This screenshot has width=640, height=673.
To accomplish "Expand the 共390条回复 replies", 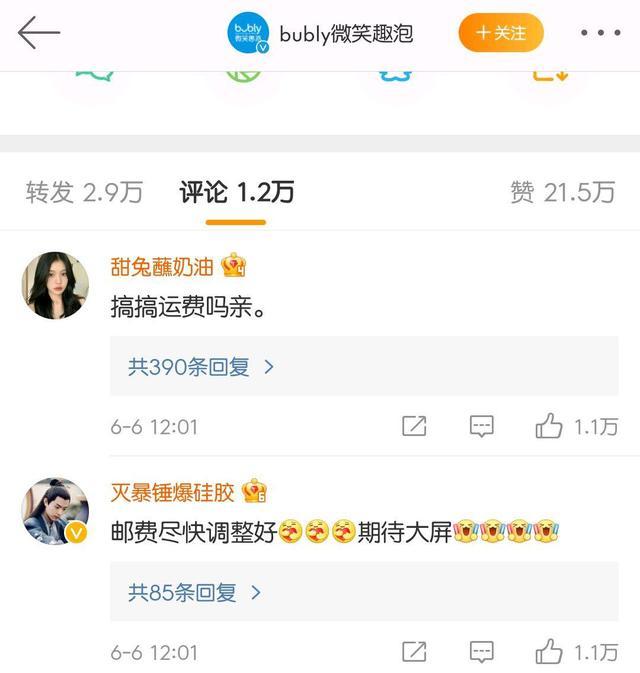I will coord(201,367).
